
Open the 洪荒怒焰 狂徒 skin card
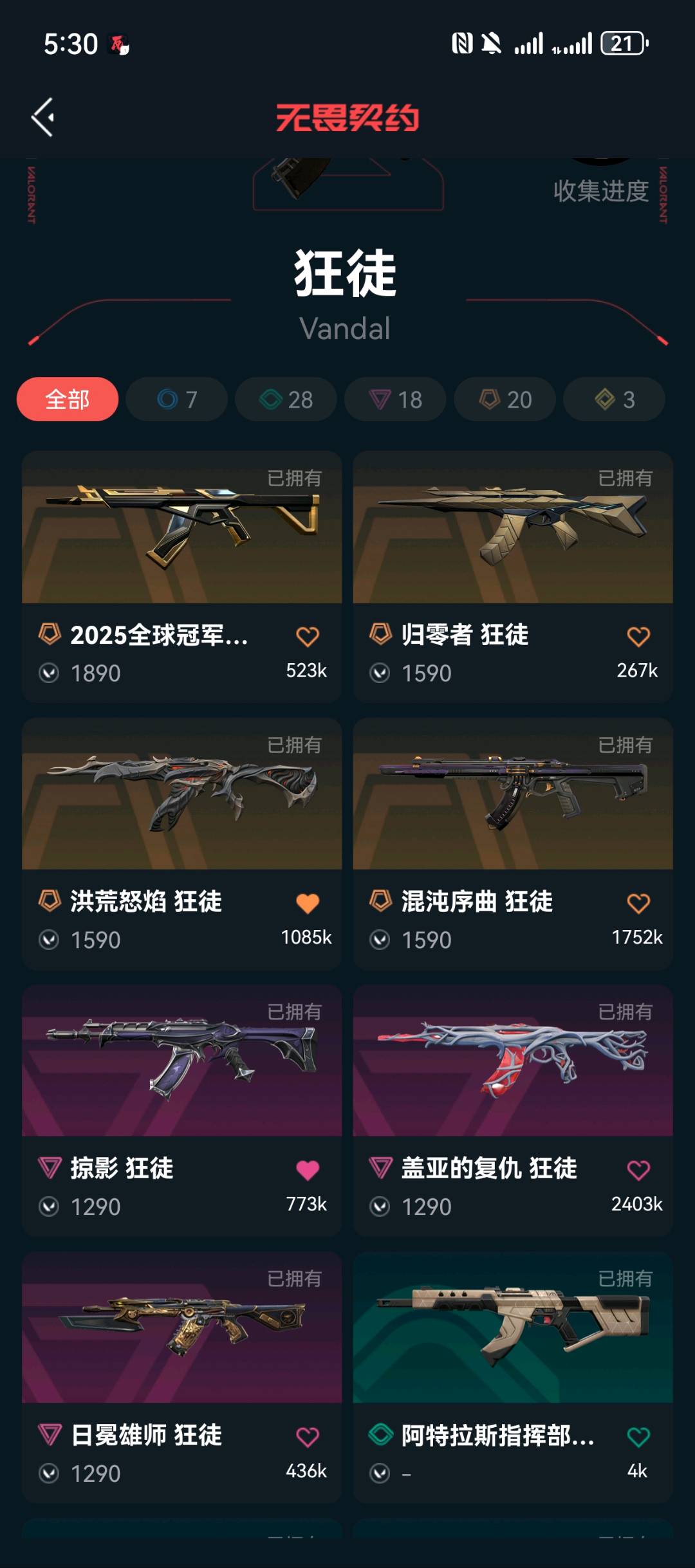coord(182,843)
